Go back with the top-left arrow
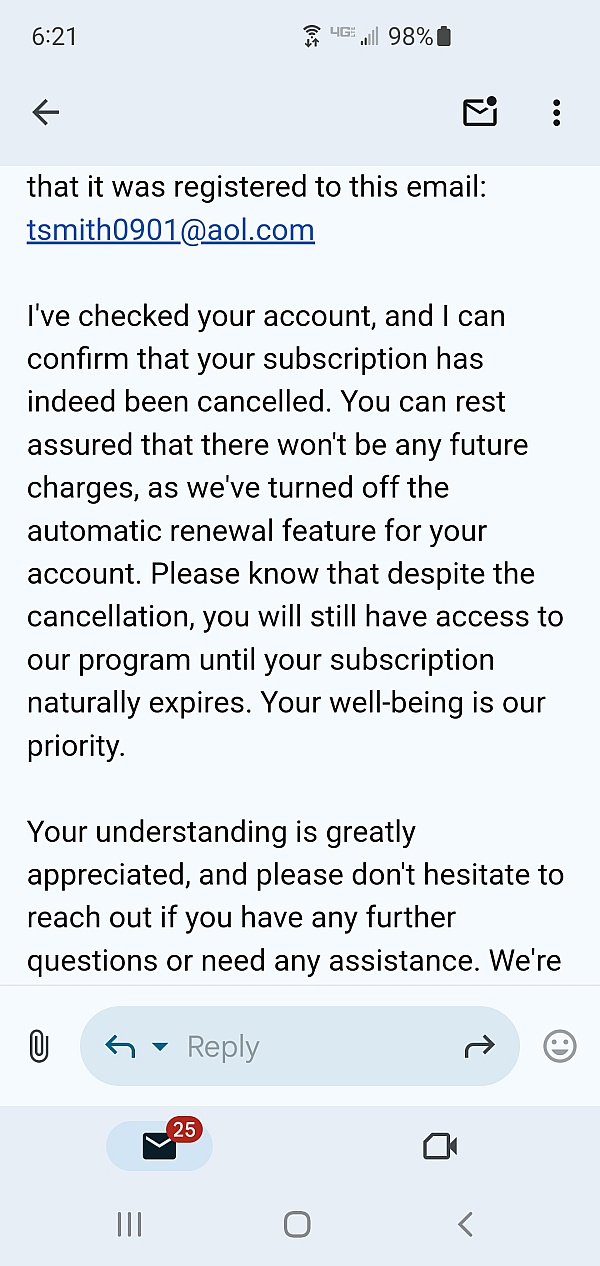 (46, 113)
